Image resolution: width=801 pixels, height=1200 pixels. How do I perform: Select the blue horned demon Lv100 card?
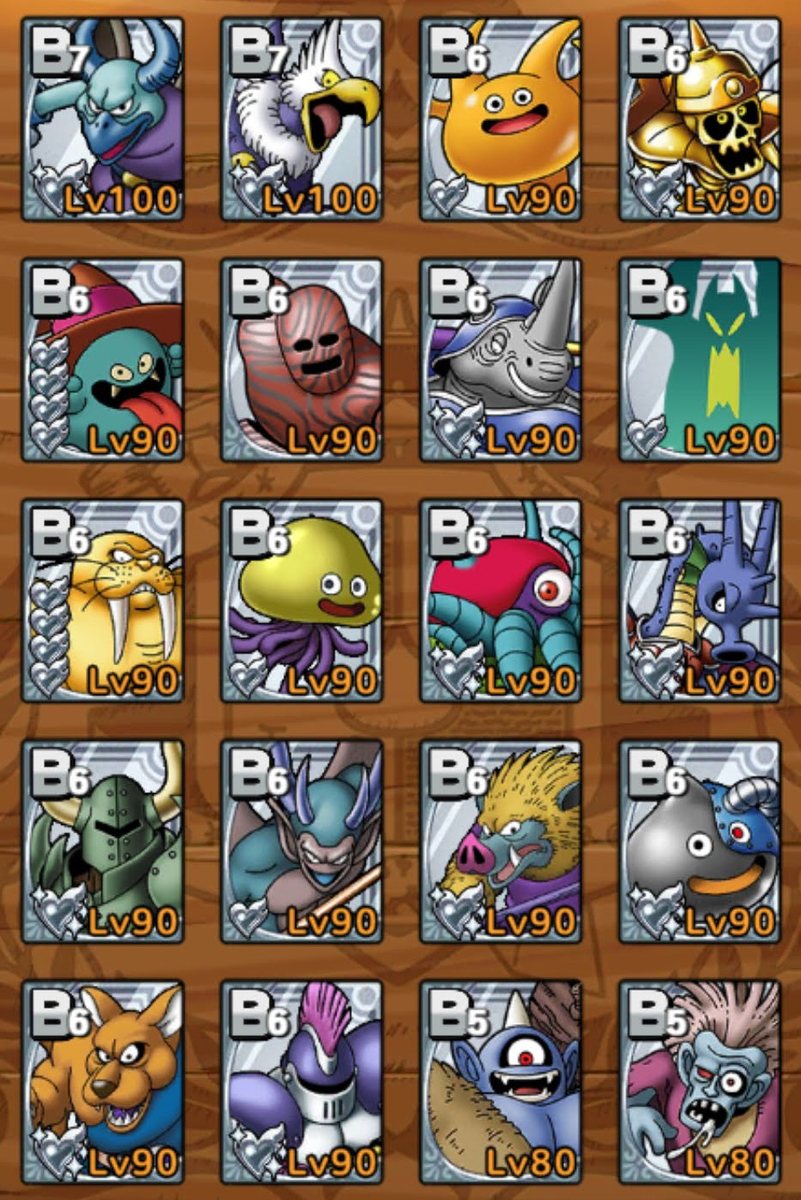point(103,120)
